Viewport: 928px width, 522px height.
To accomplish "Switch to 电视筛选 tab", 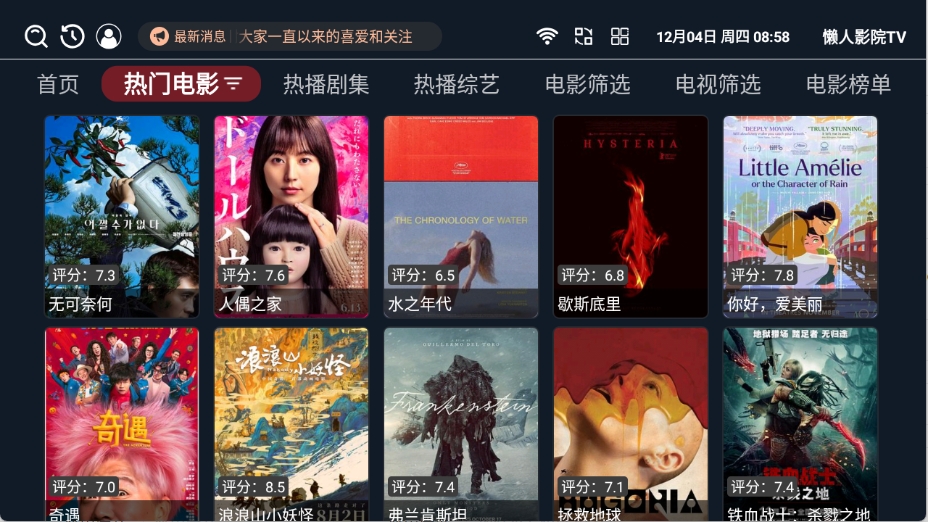I will [x=718, y=84].
